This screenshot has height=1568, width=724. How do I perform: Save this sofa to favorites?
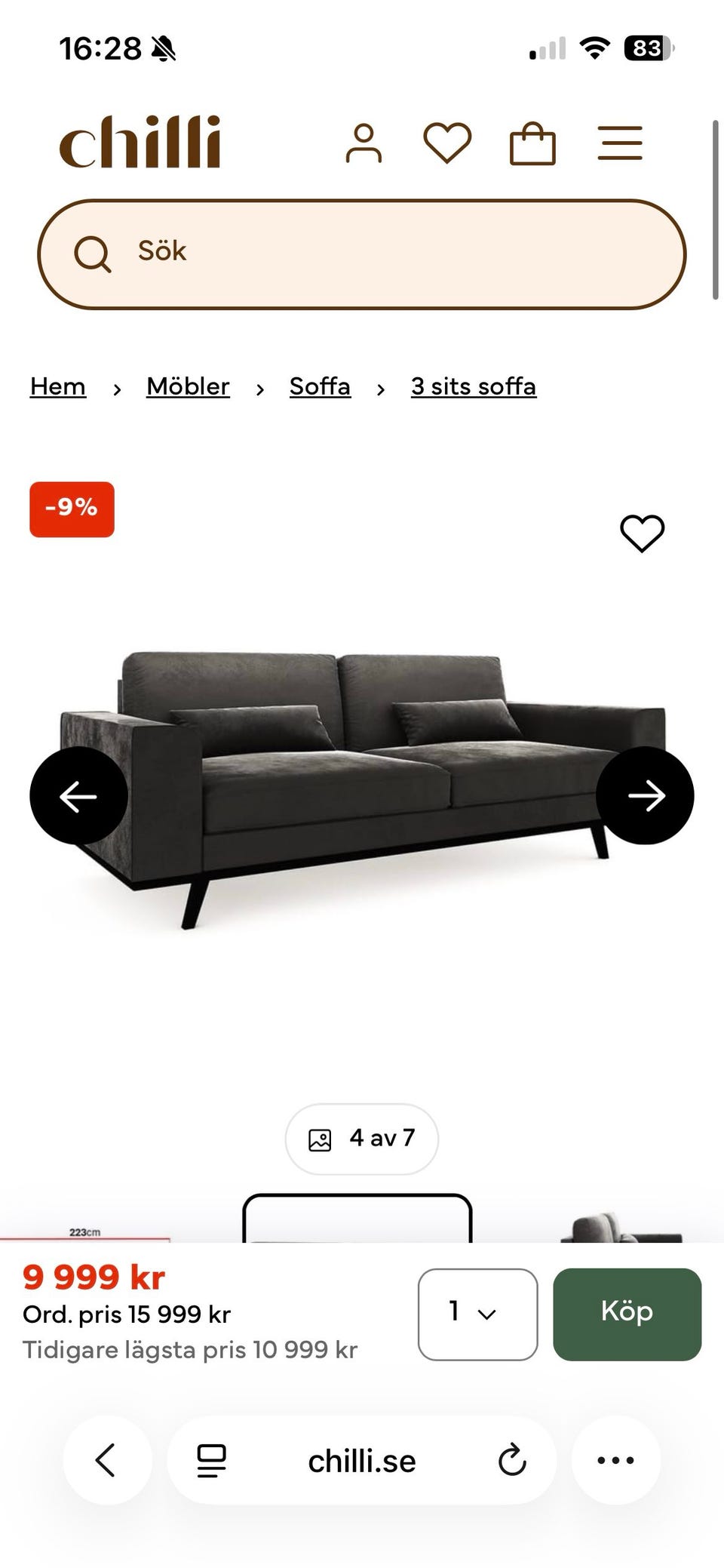642,533
